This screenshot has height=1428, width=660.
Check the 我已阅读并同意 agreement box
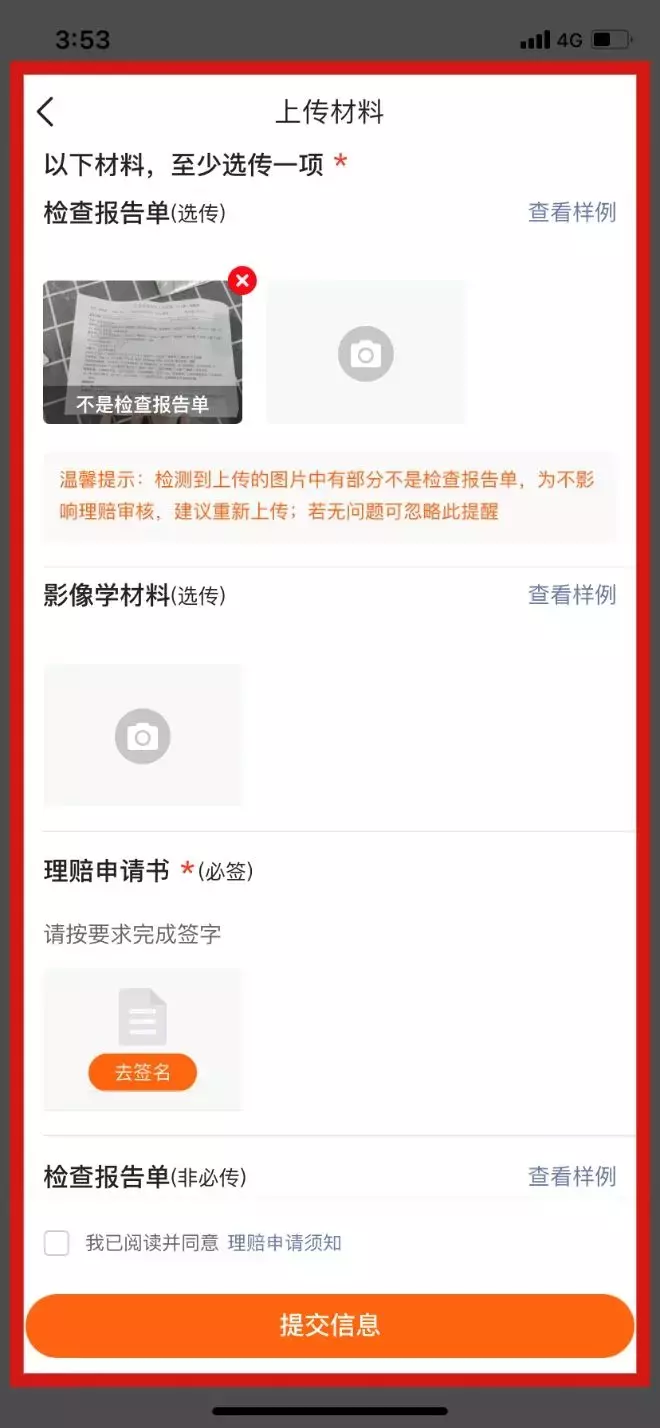point(57,1243)
